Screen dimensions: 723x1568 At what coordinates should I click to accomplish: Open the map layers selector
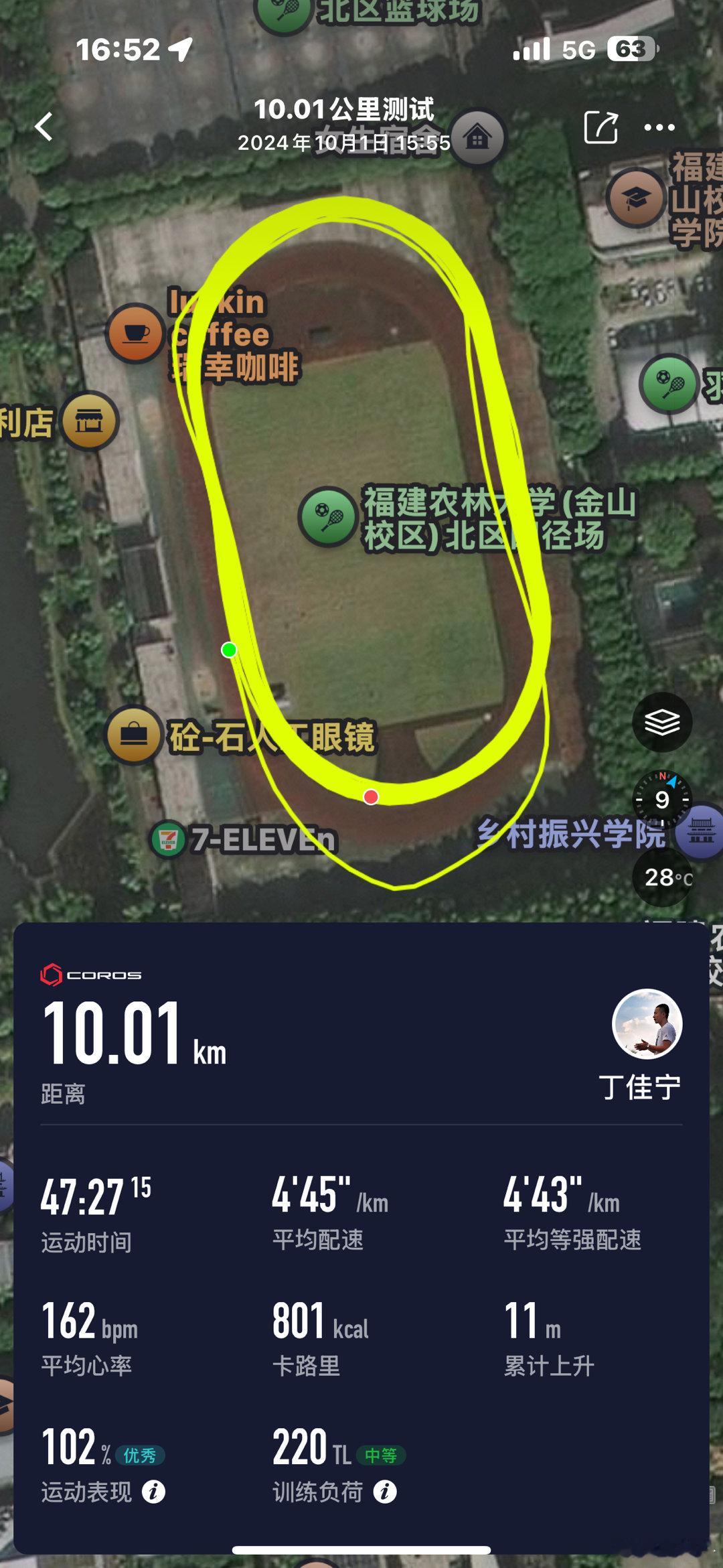pos(661,722)
